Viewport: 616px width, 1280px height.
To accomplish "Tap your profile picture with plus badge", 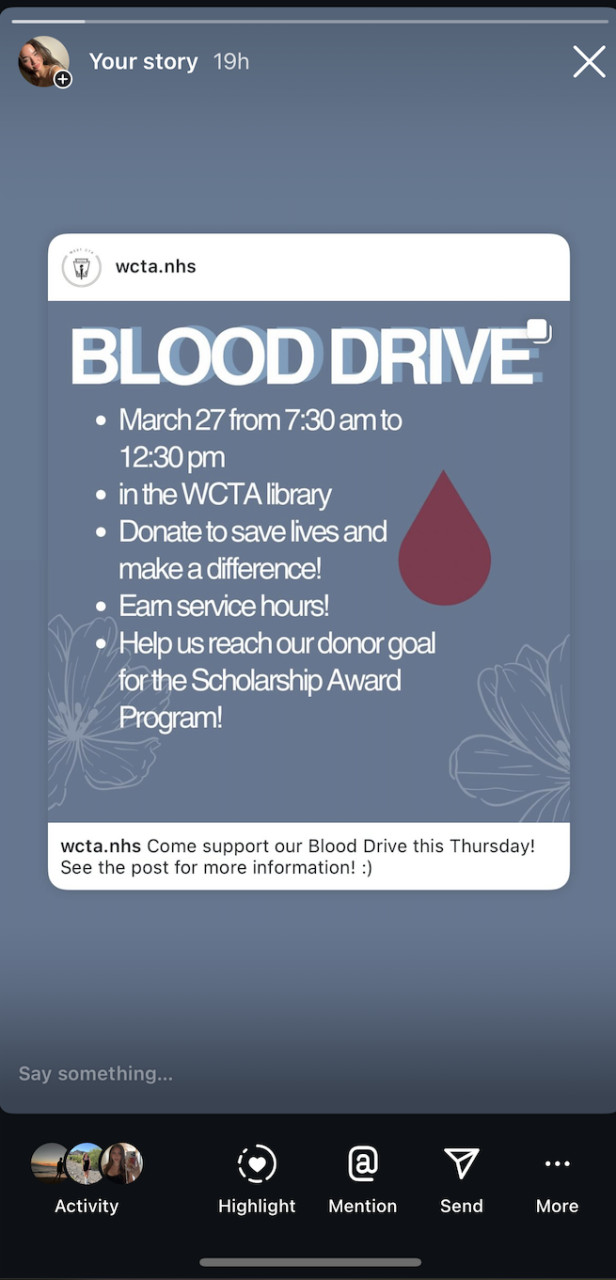I will (x=44, y=62).
